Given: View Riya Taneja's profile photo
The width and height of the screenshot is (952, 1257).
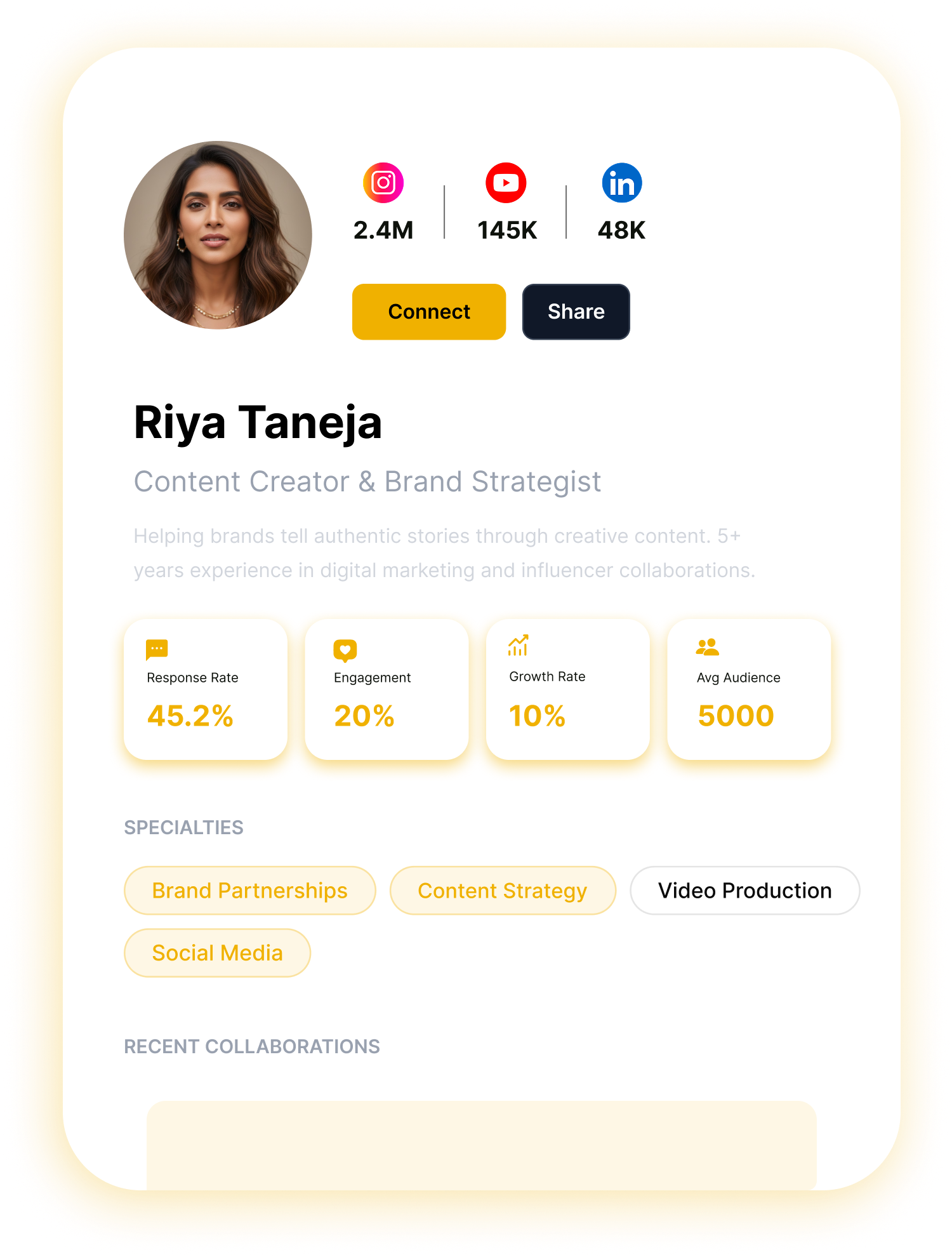Looking at the screenshot, I should pos(218,235).
